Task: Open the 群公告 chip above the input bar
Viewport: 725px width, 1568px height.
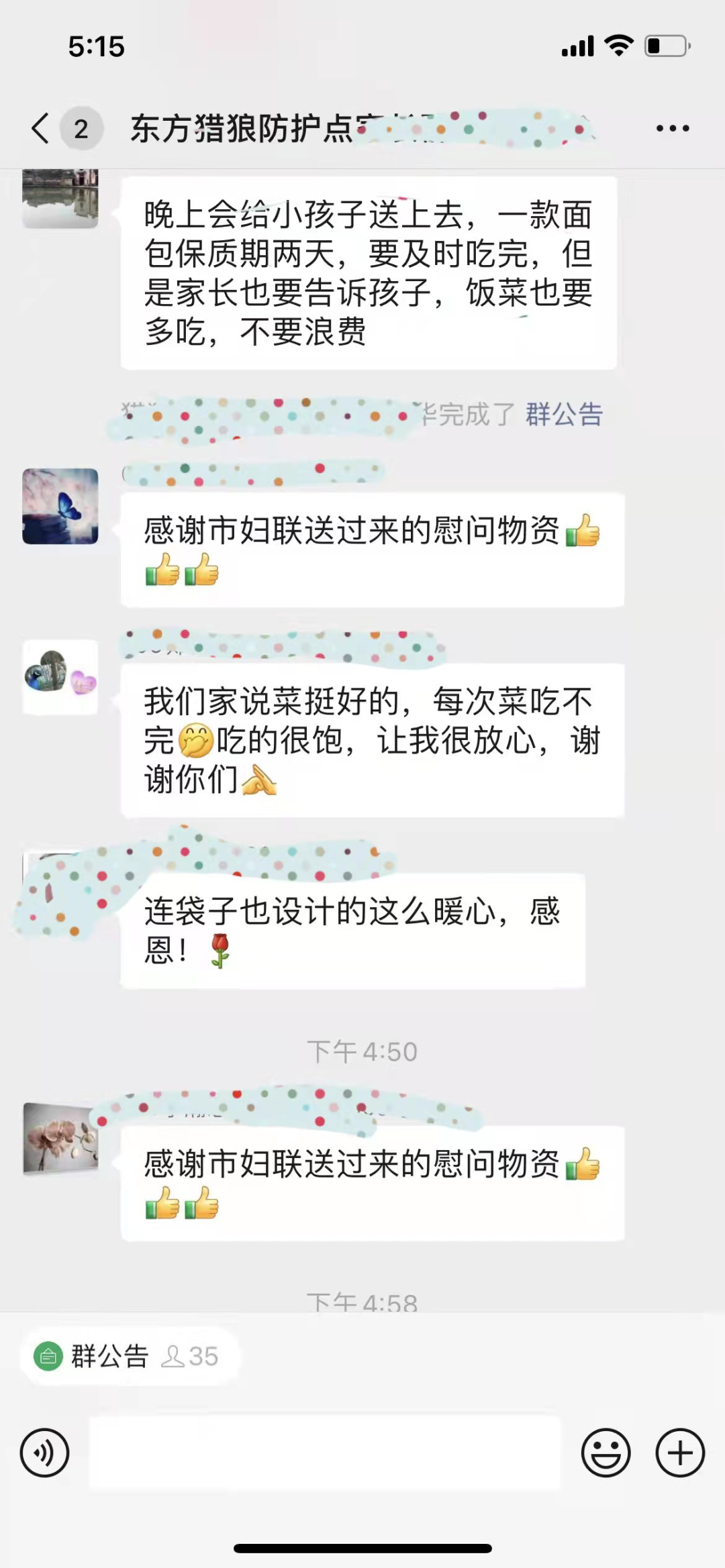Action: (x=128, y=1357)
